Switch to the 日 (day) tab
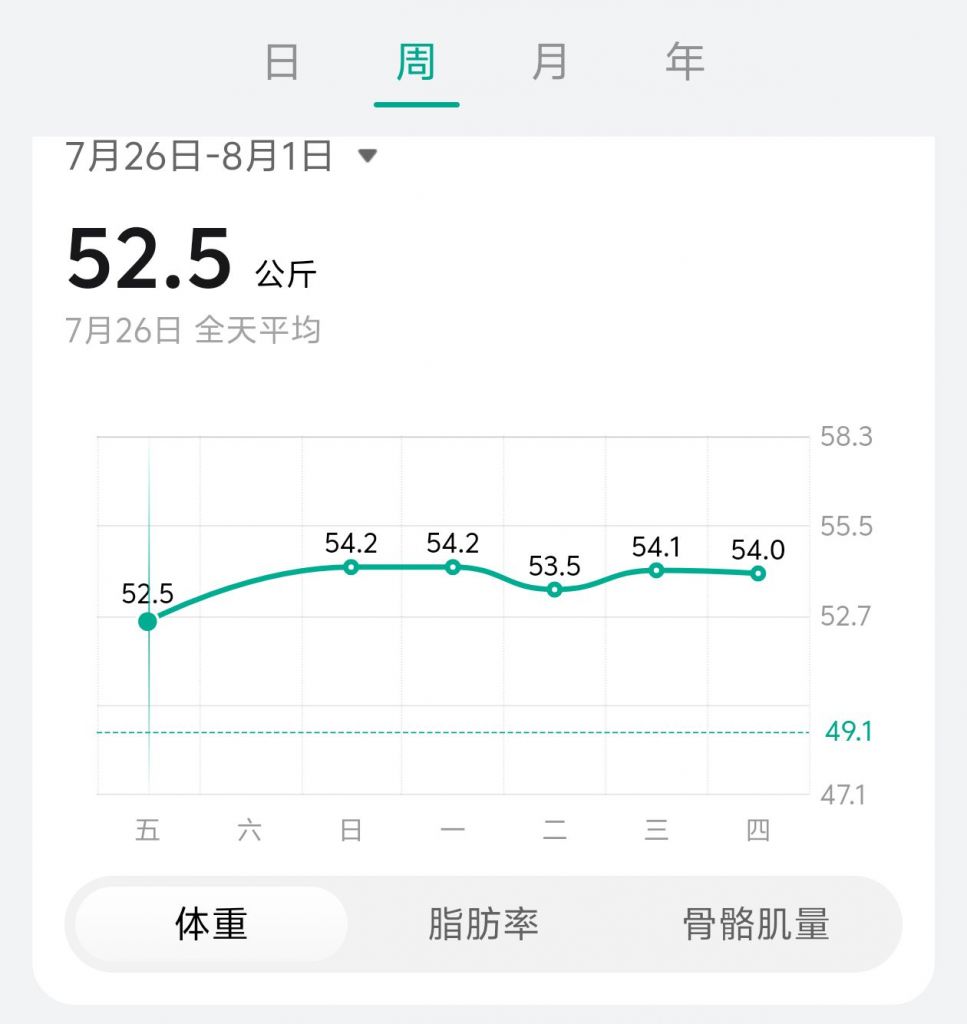 [283, 62]
